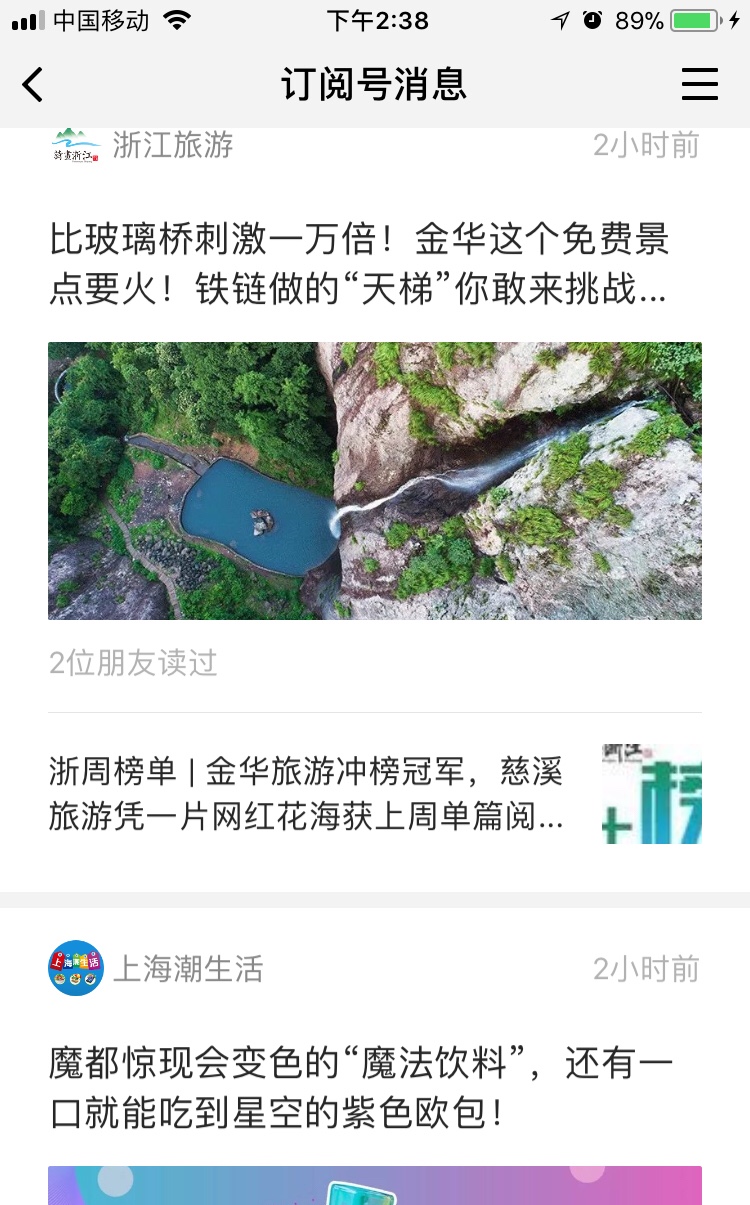Open the subscription list menu icon

[x=700, y=84]
